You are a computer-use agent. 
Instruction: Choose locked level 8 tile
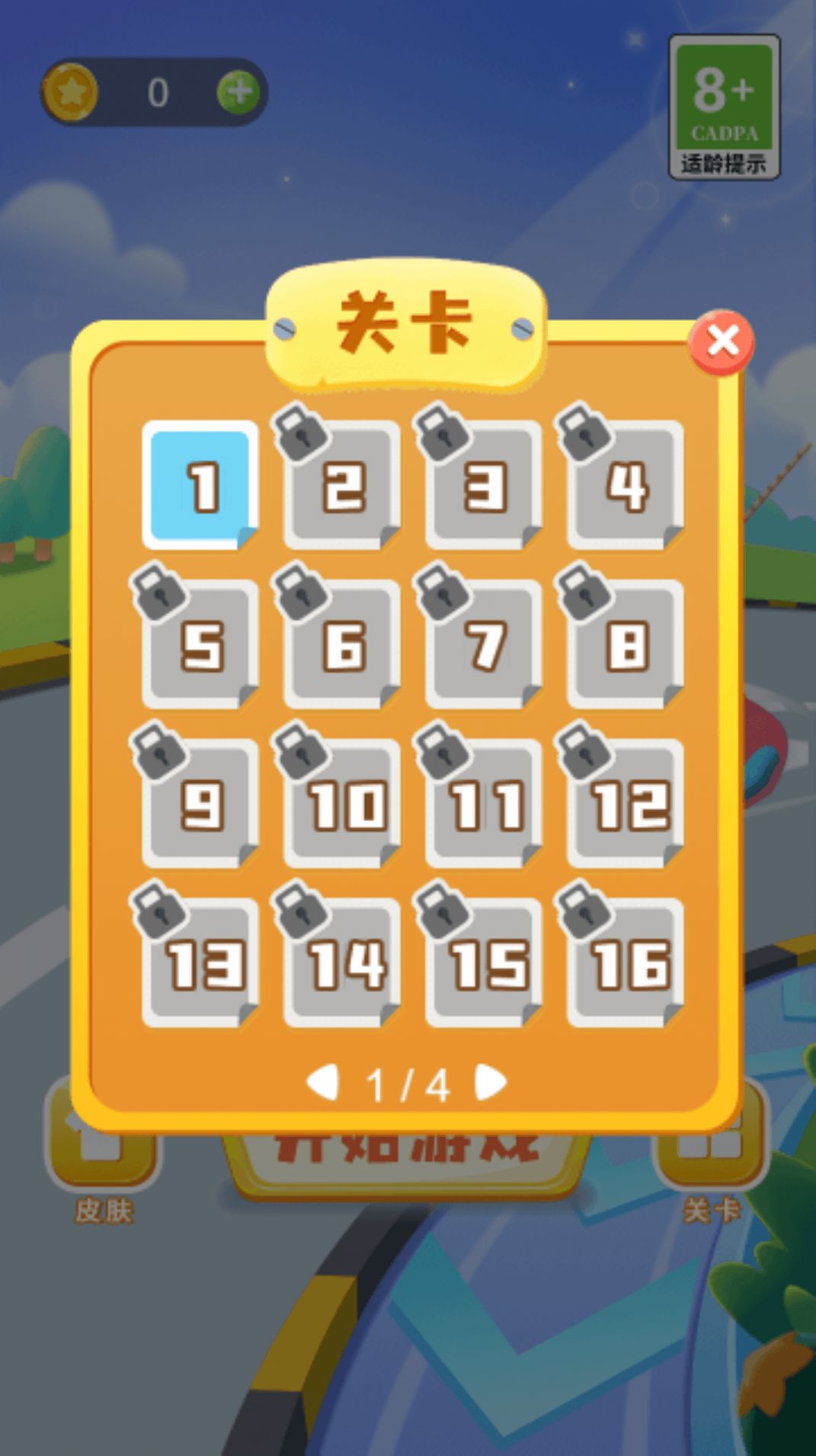point(626,645)
